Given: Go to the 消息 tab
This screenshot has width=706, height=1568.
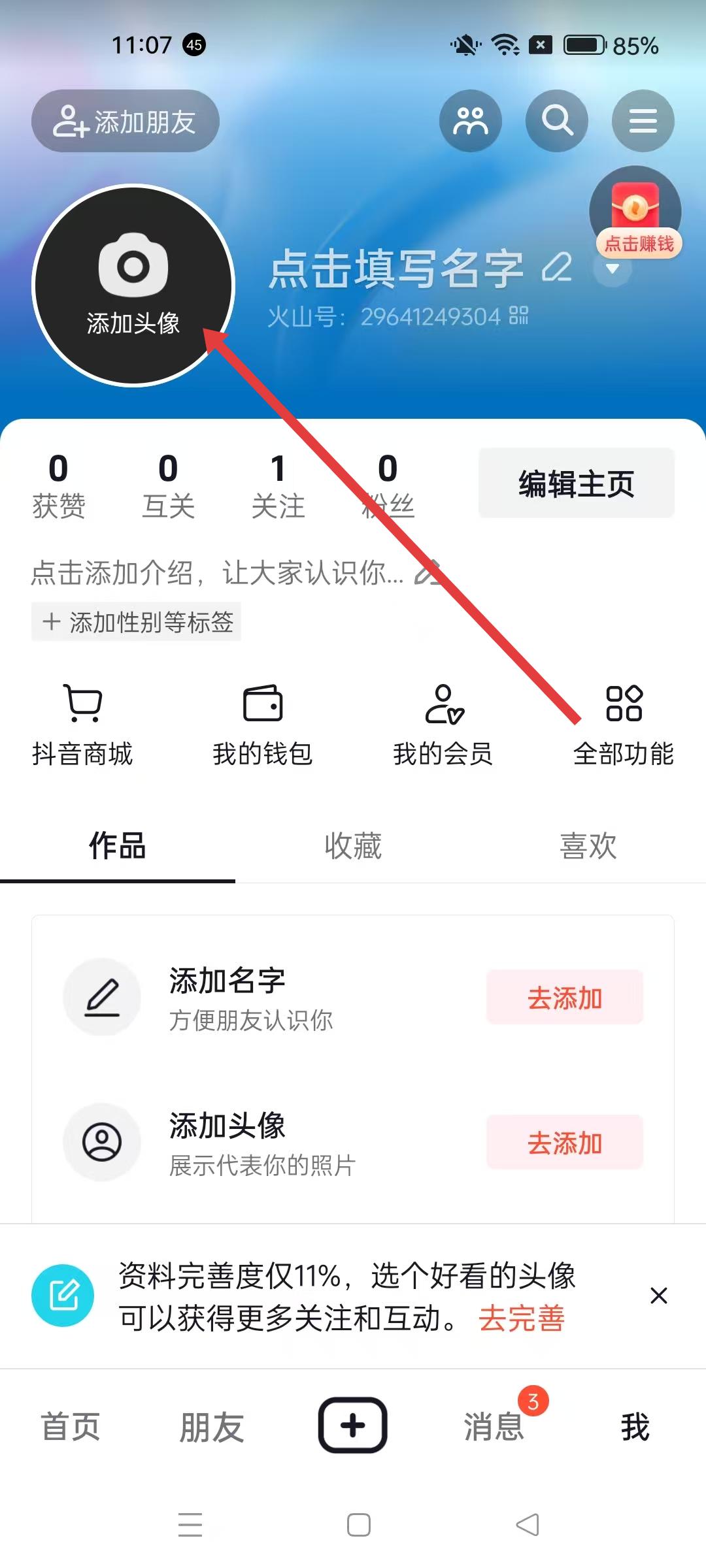Looking at the screenshot, I should pyautogui.click(x=495, y=1426).
